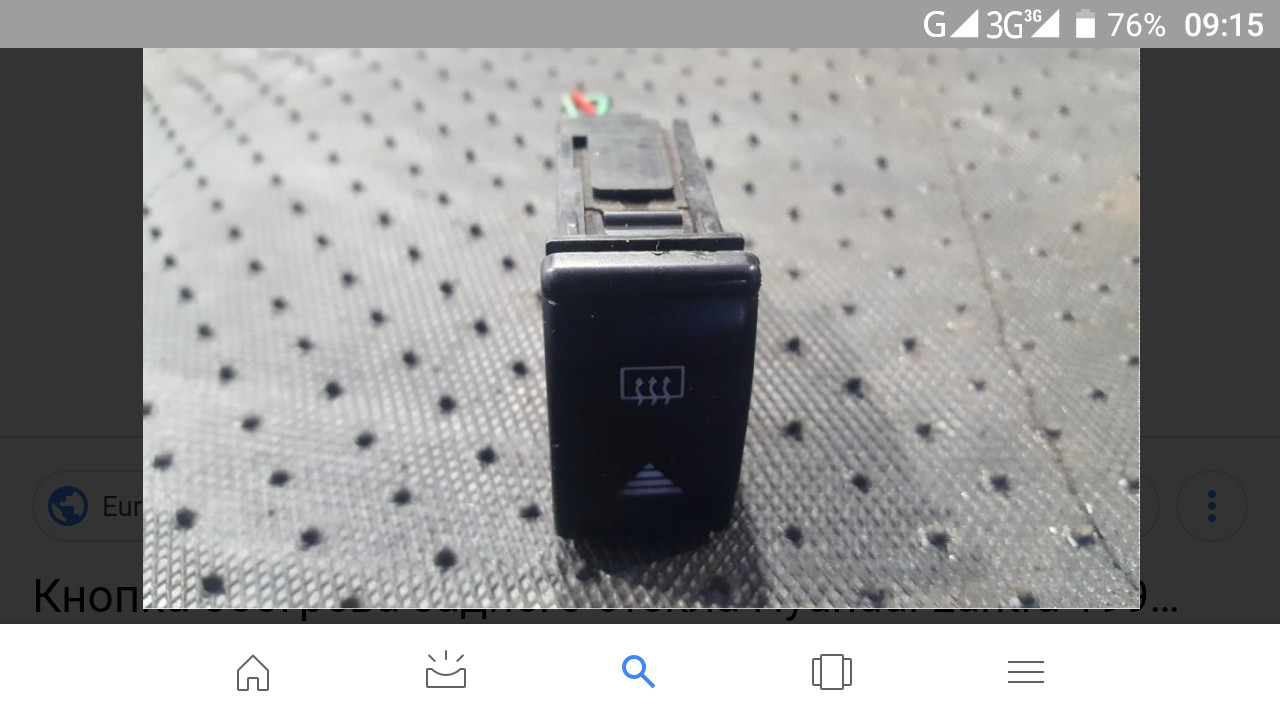Open the recent pages tab
The width and height of the screenshot is (1280, 720).
coord(831,672)
